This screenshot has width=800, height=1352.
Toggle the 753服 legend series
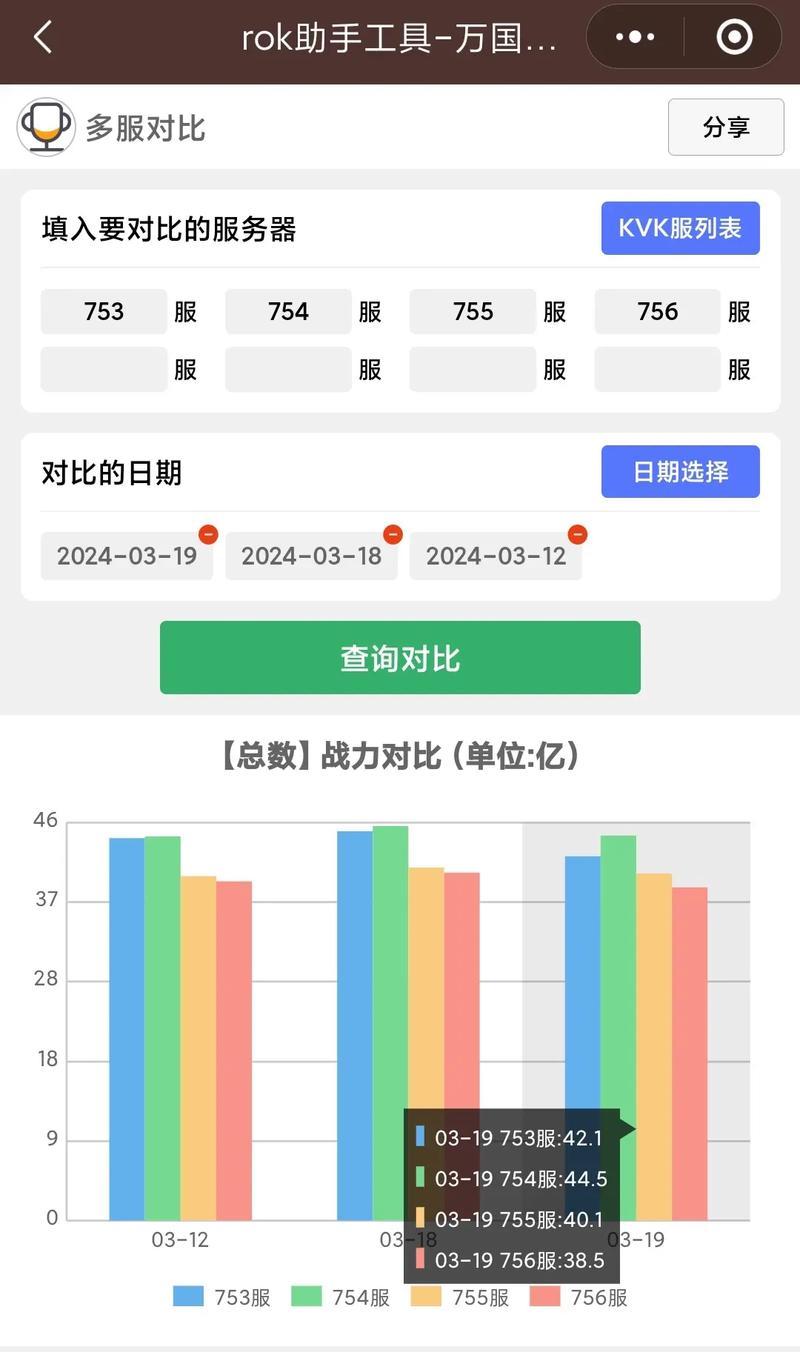221,1297
